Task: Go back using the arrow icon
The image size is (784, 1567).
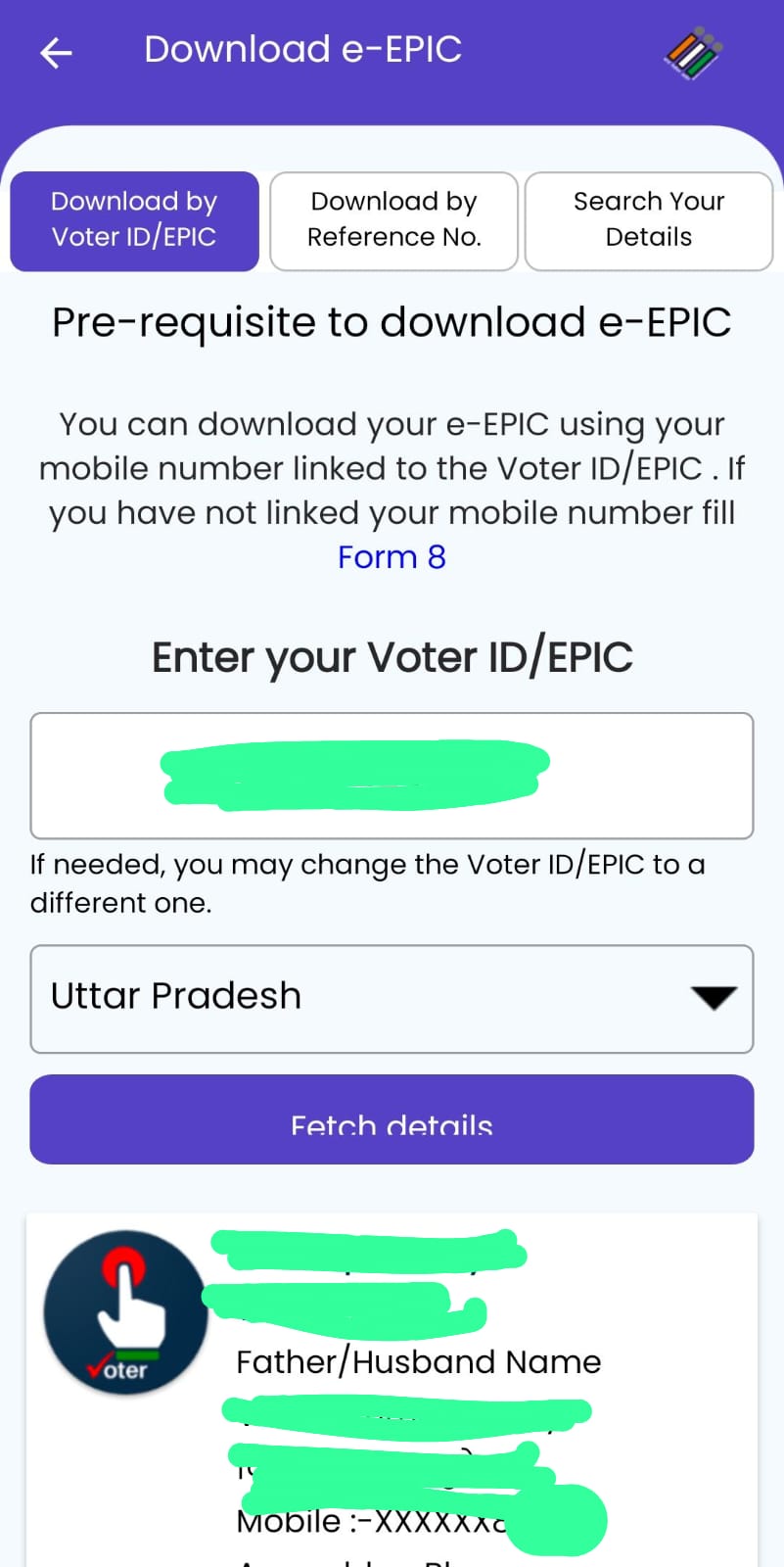Action: [56, 53]
